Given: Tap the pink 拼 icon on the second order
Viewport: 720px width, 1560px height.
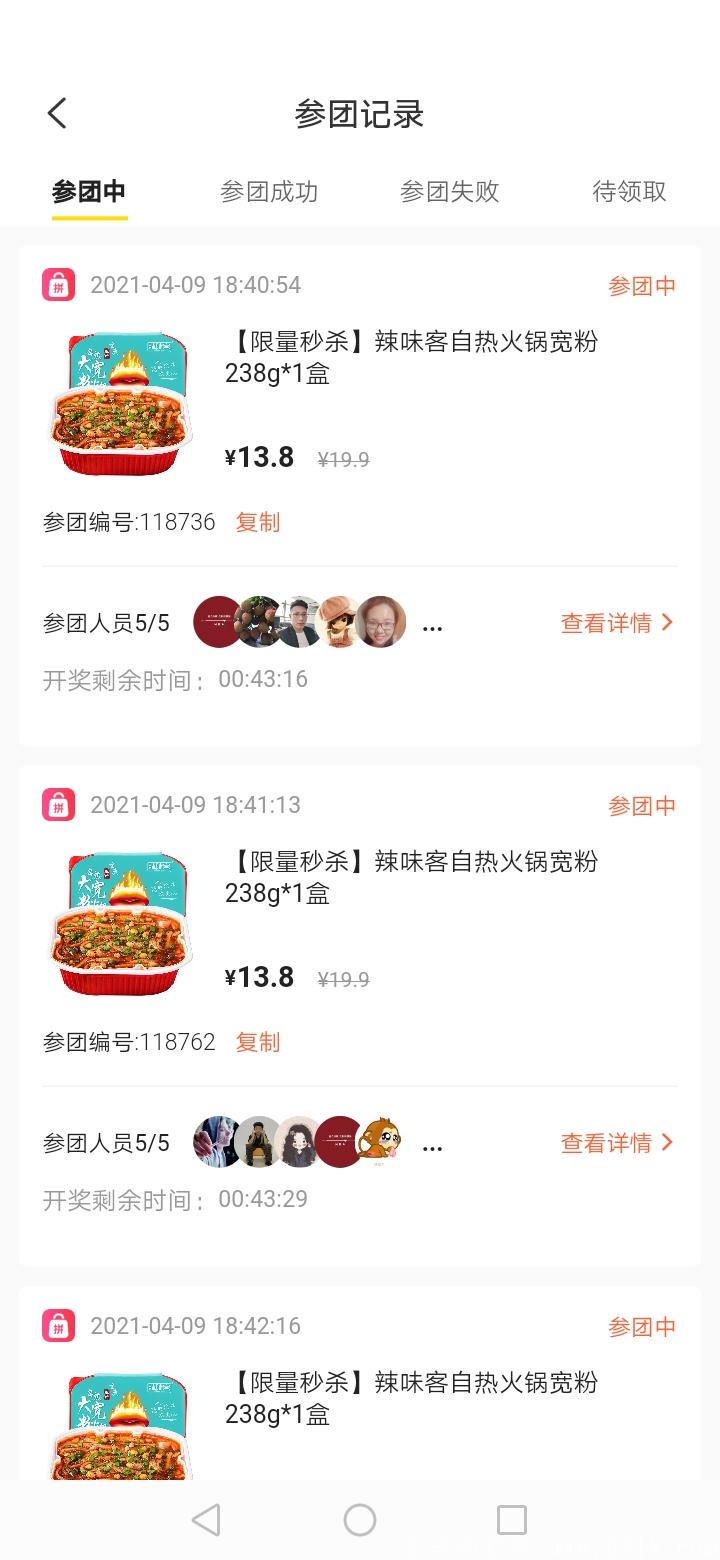Looking at the screenshot, I should pos(58,804).
